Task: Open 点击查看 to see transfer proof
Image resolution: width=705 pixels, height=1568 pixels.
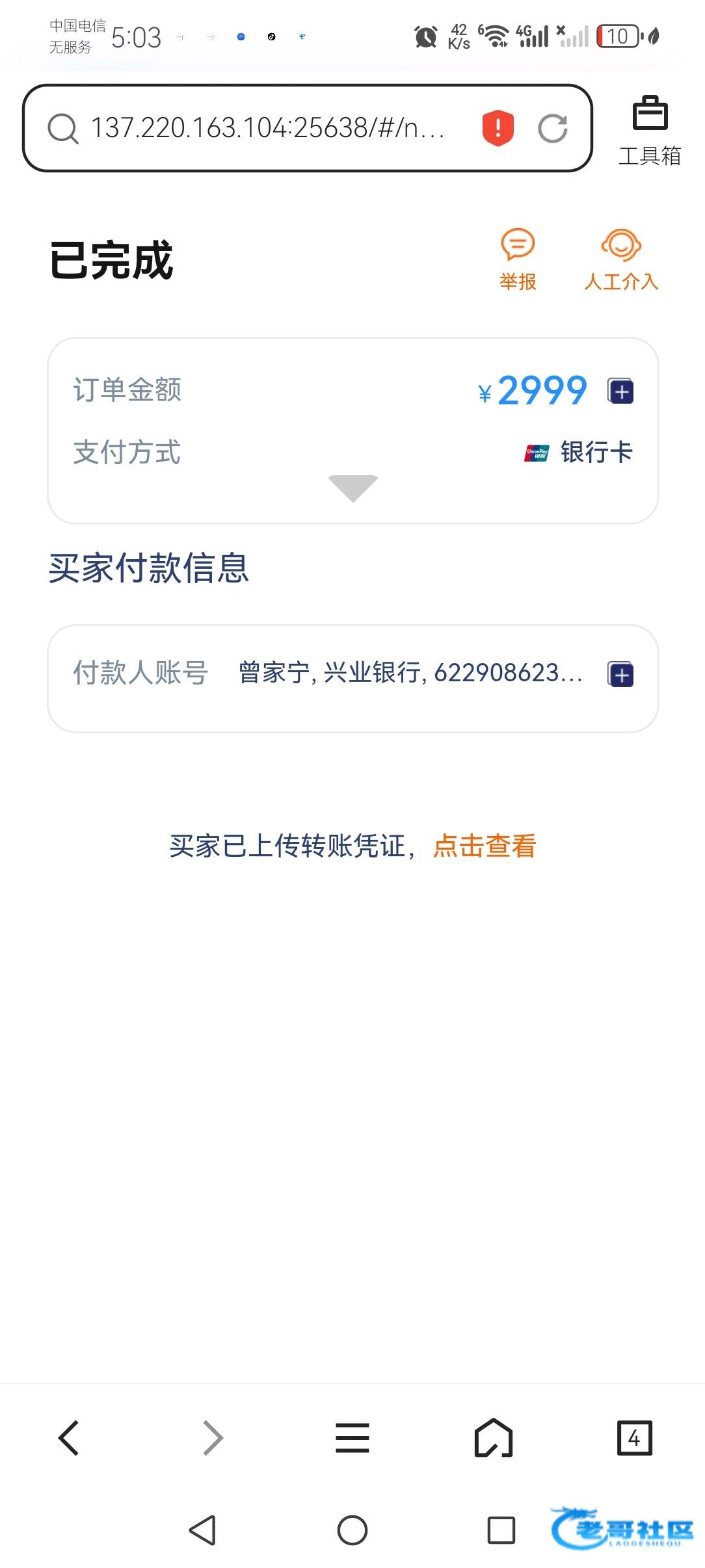Action: 485,846
